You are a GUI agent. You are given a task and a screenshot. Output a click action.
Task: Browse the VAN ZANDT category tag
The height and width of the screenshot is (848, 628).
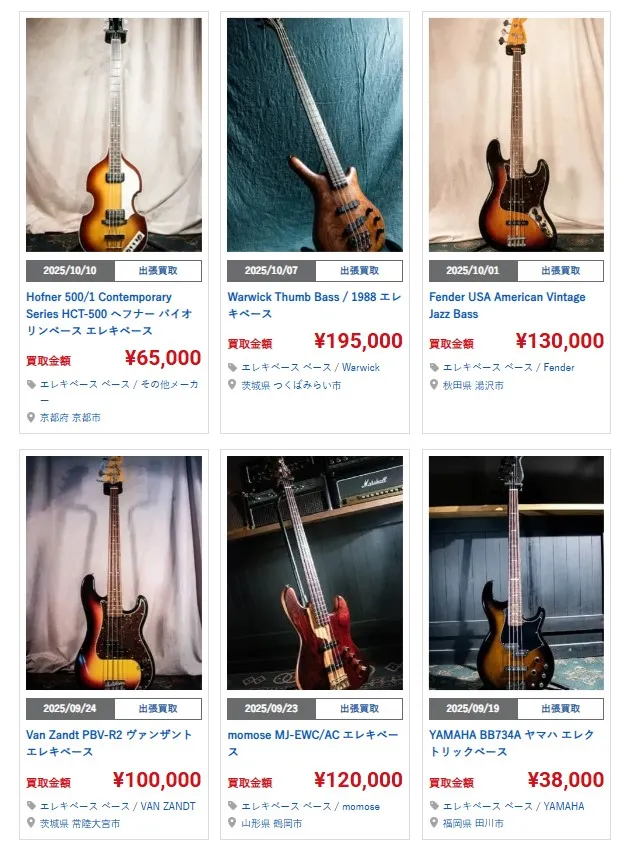coord(168,806)
